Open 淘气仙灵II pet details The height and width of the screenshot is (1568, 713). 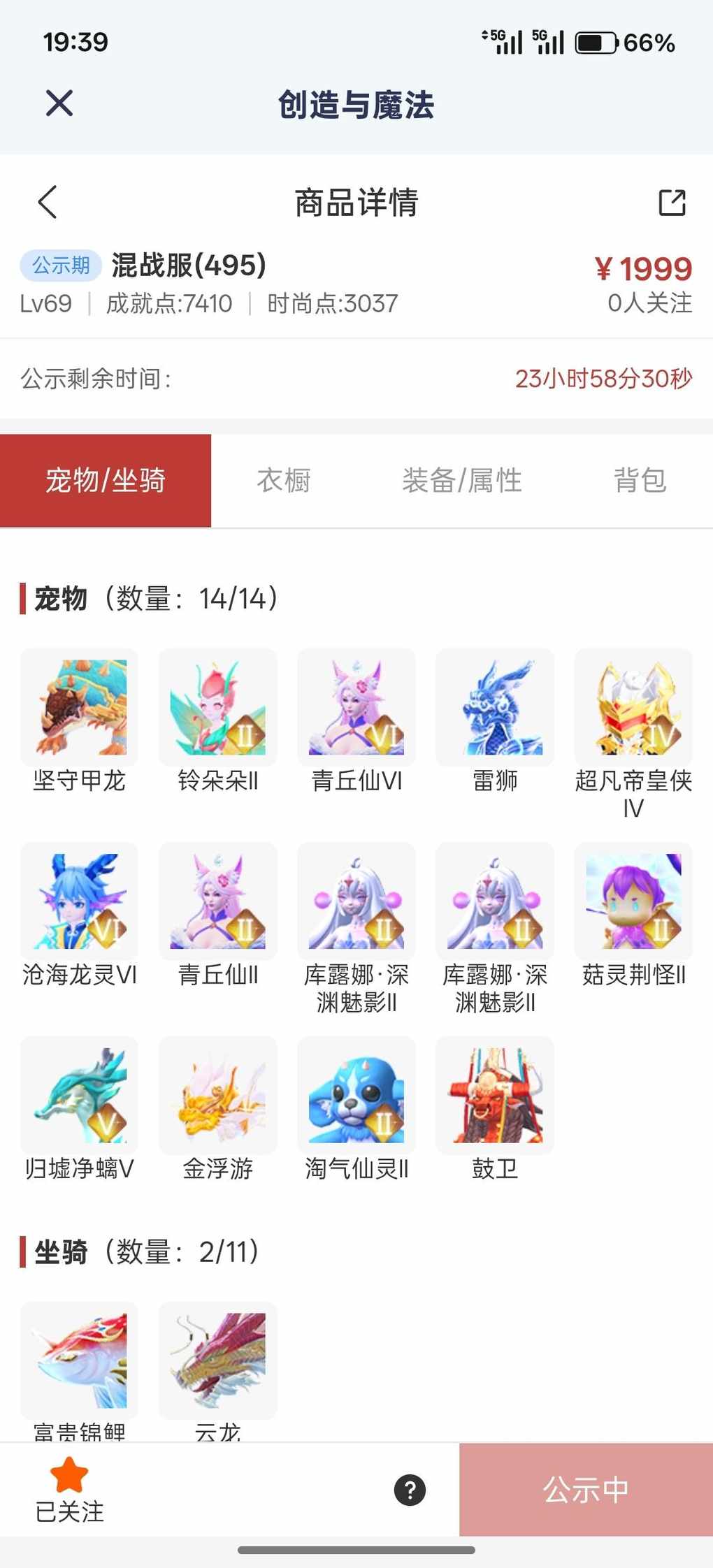click(356, 1095)
